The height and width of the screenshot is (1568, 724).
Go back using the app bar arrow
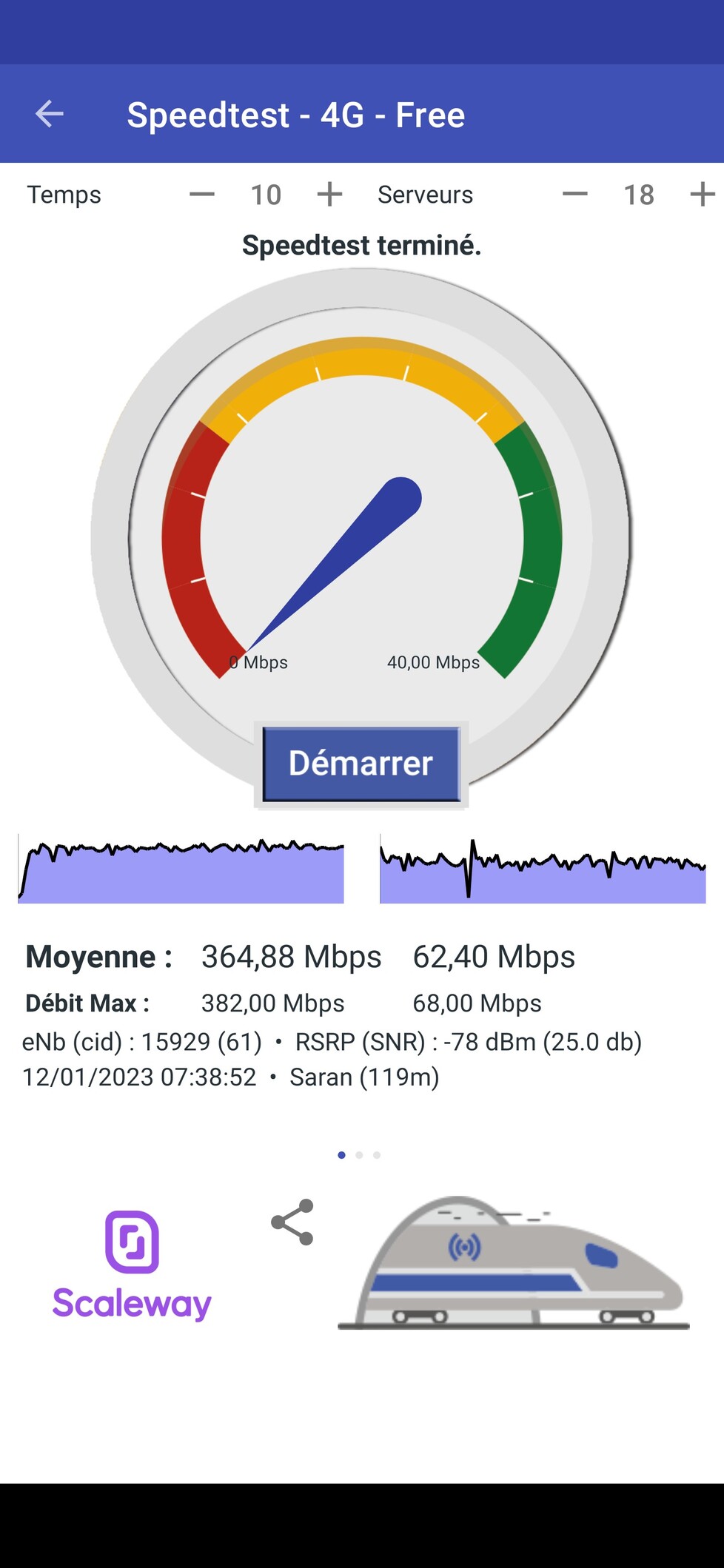click(50, 114)
